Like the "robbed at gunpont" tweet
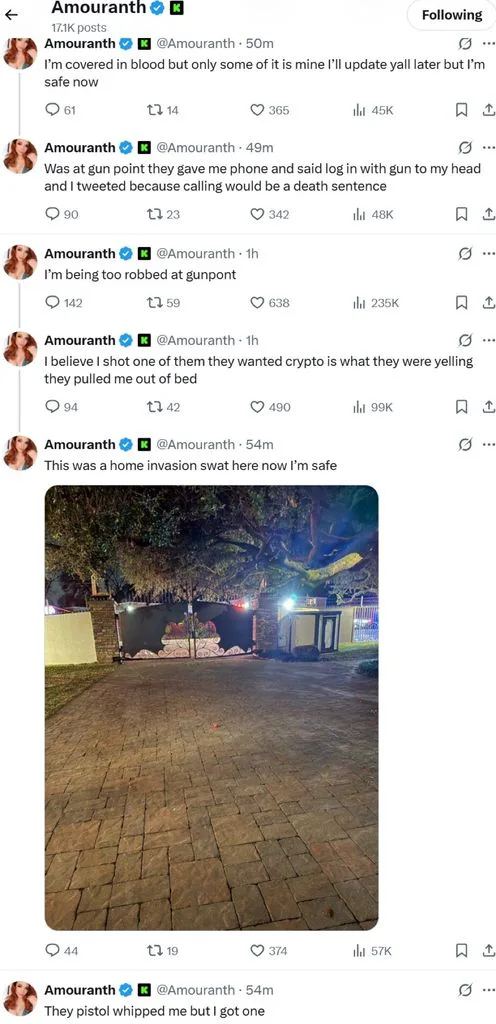 click(270, 302)
